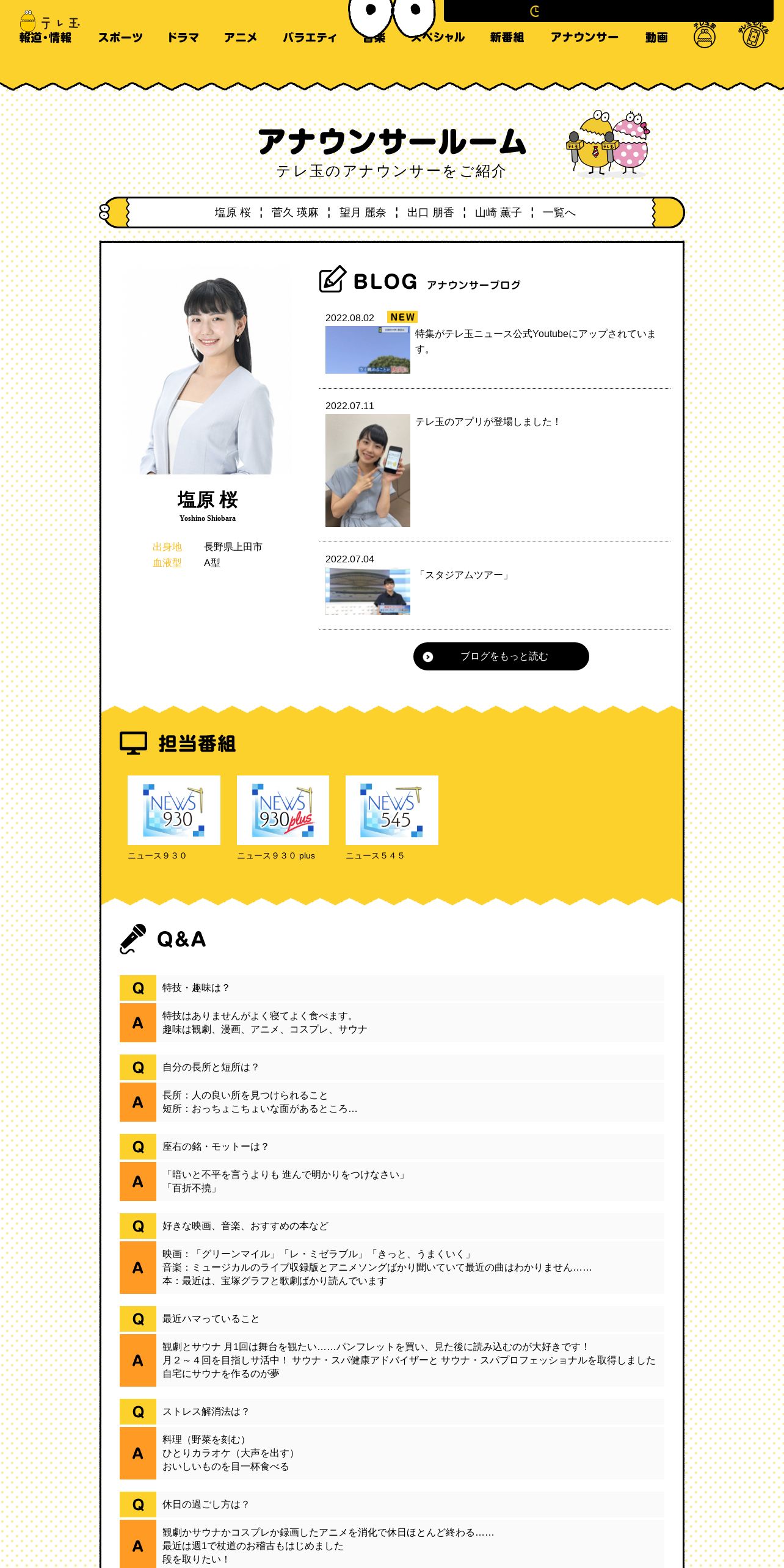
Task: Open the 2022.08.02 Youtube blog post
Action: (x=494, y=343)
